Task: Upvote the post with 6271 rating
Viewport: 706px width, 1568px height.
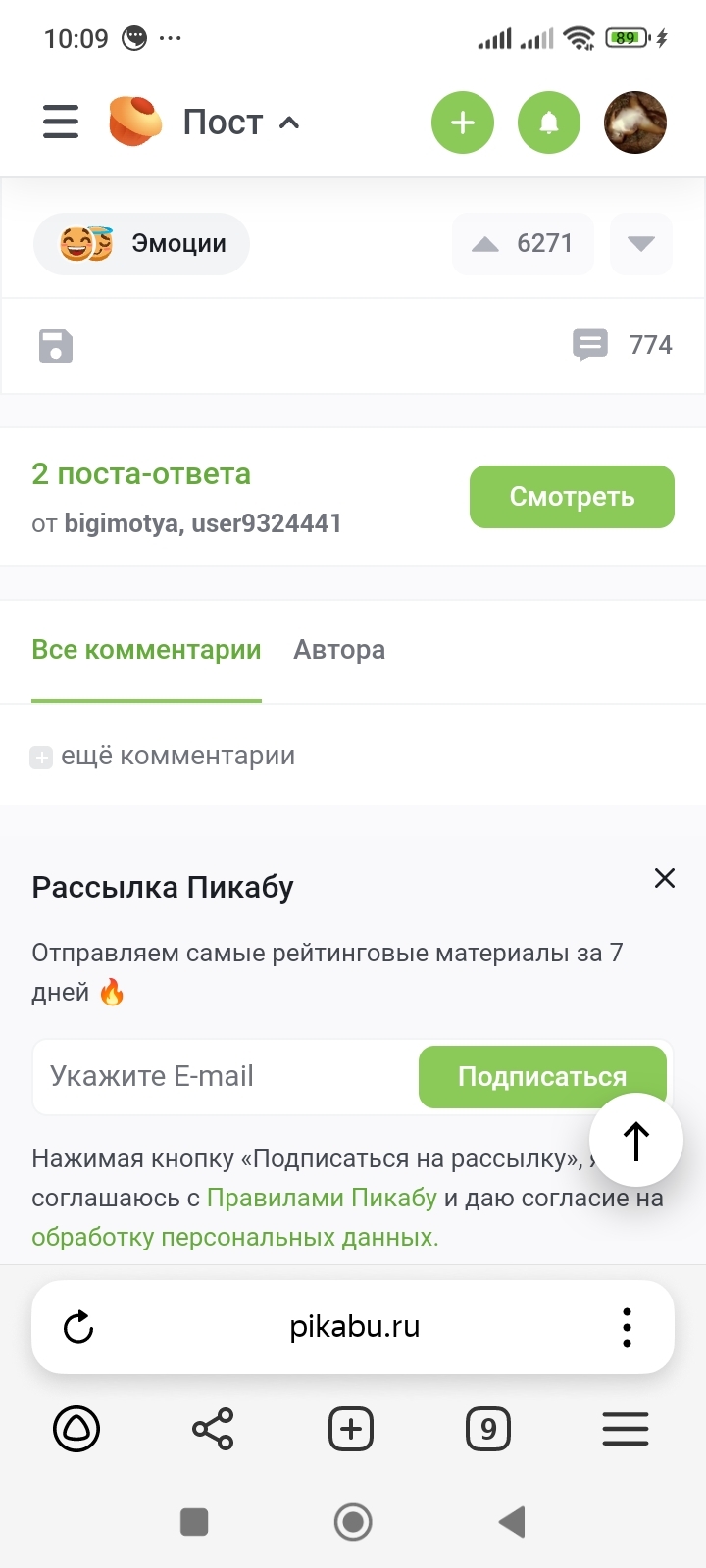Action: coord(486,244)
